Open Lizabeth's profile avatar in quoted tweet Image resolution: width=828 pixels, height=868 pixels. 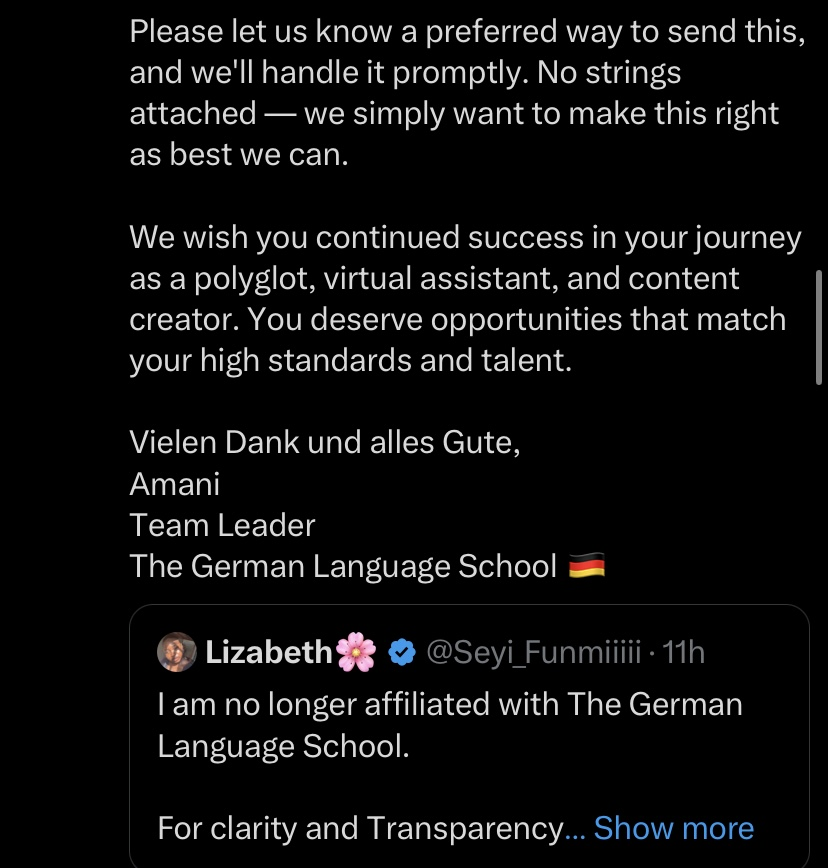pyautogui.click(x=176, y=653)
